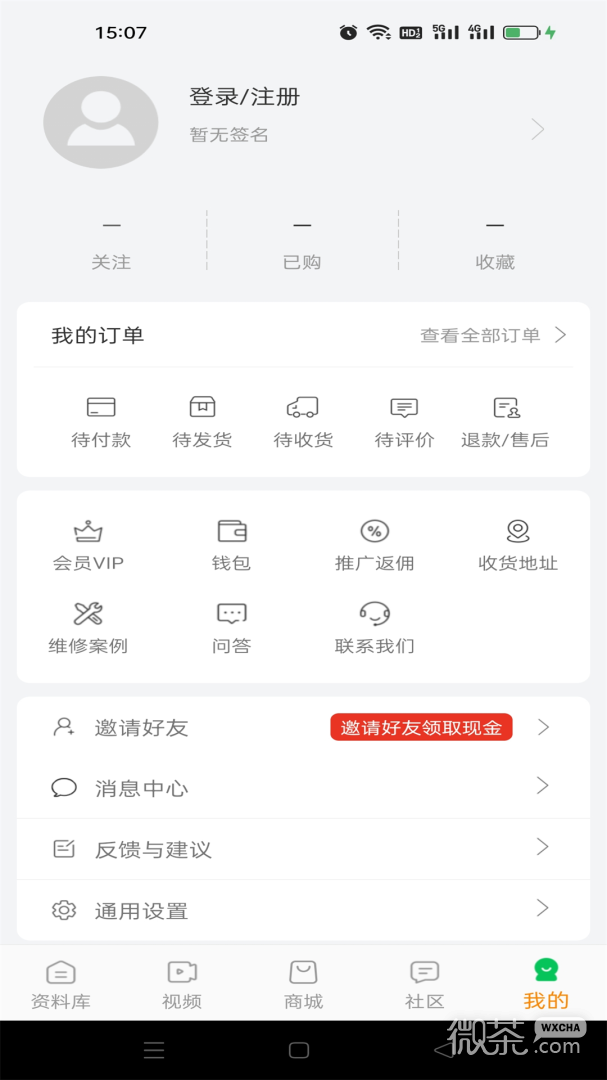The image size is (607, 1080).
Task: Tap 登录/注册 to sign in
Action: (x=245, y=97)
